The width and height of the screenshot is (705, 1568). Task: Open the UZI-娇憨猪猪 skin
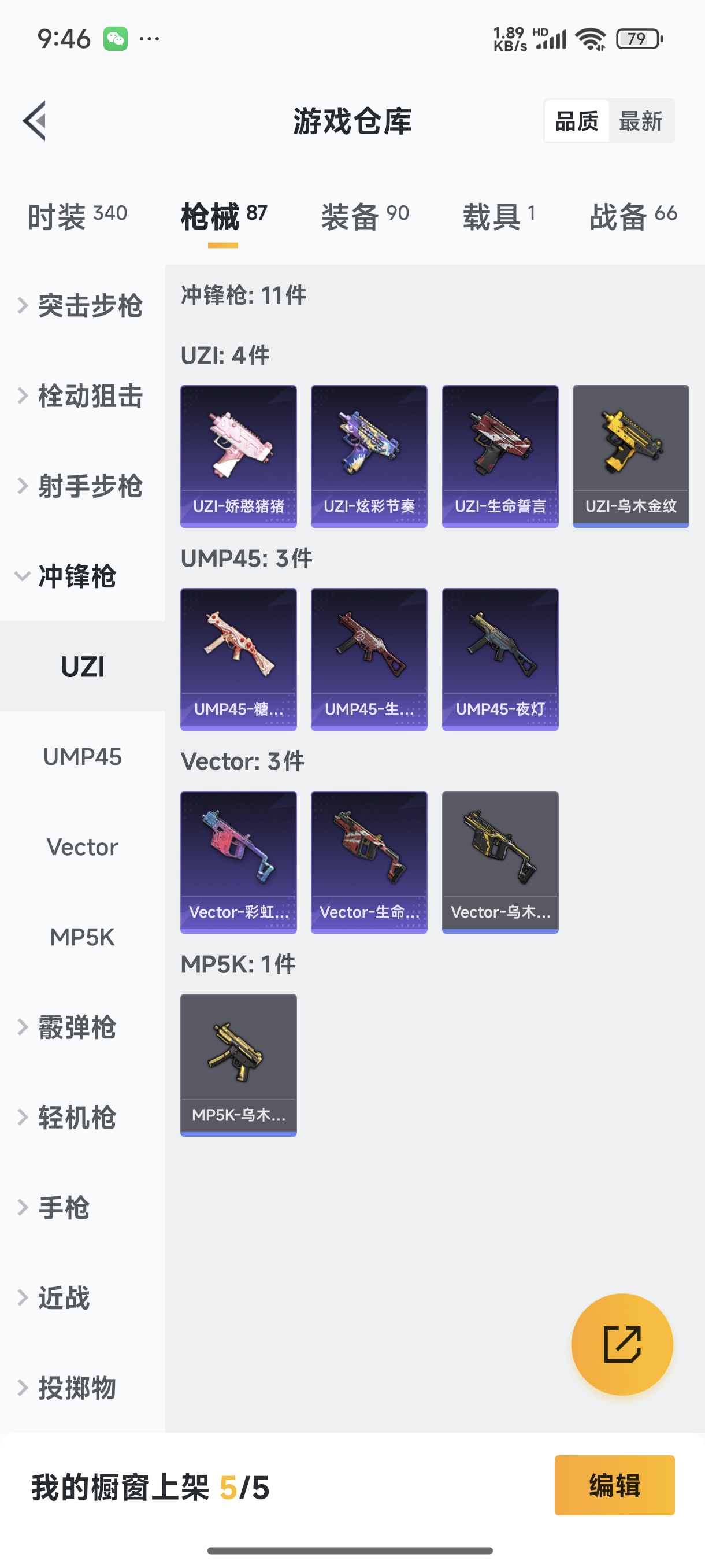239,456
